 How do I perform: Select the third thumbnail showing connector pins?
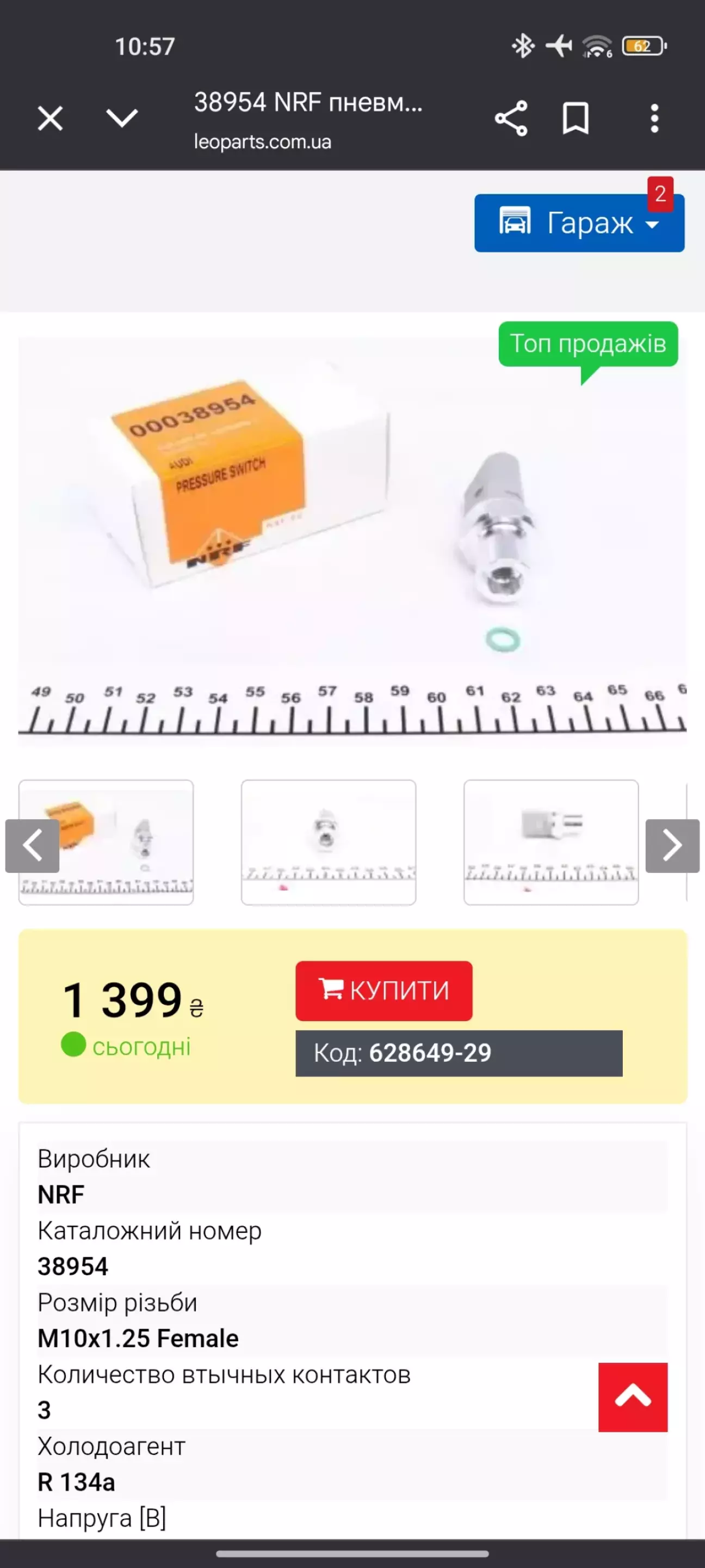click(551, 843)
